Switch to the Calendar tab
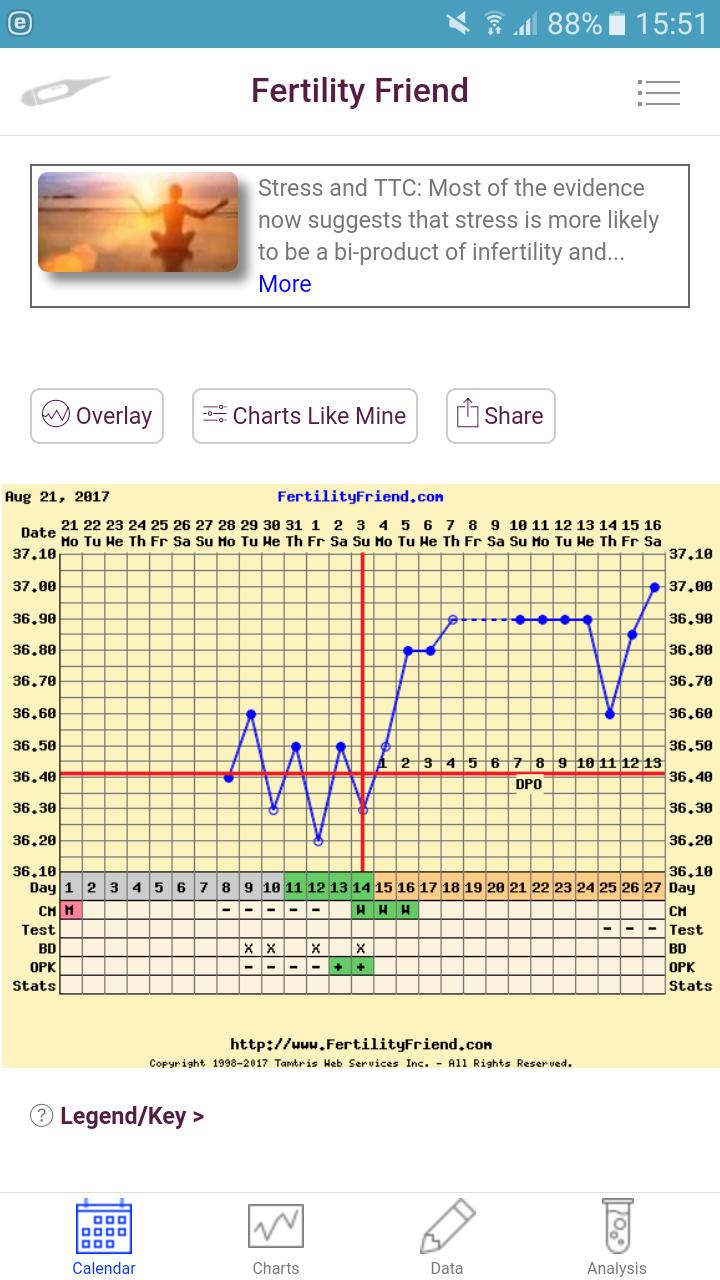720x1280 pixels. (103, 1238)
